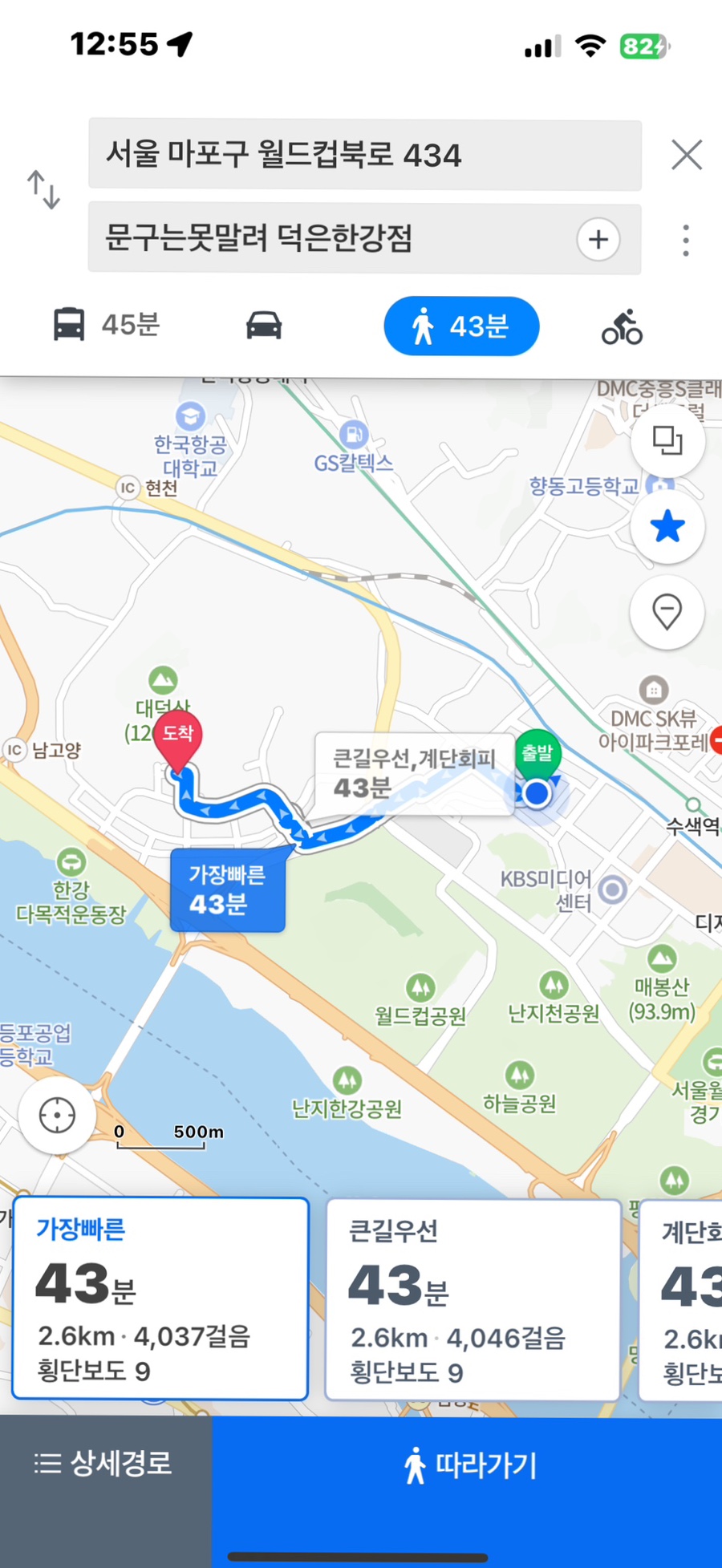Switch to the car driving tab
722x1568 pixels.
point(264,326)
